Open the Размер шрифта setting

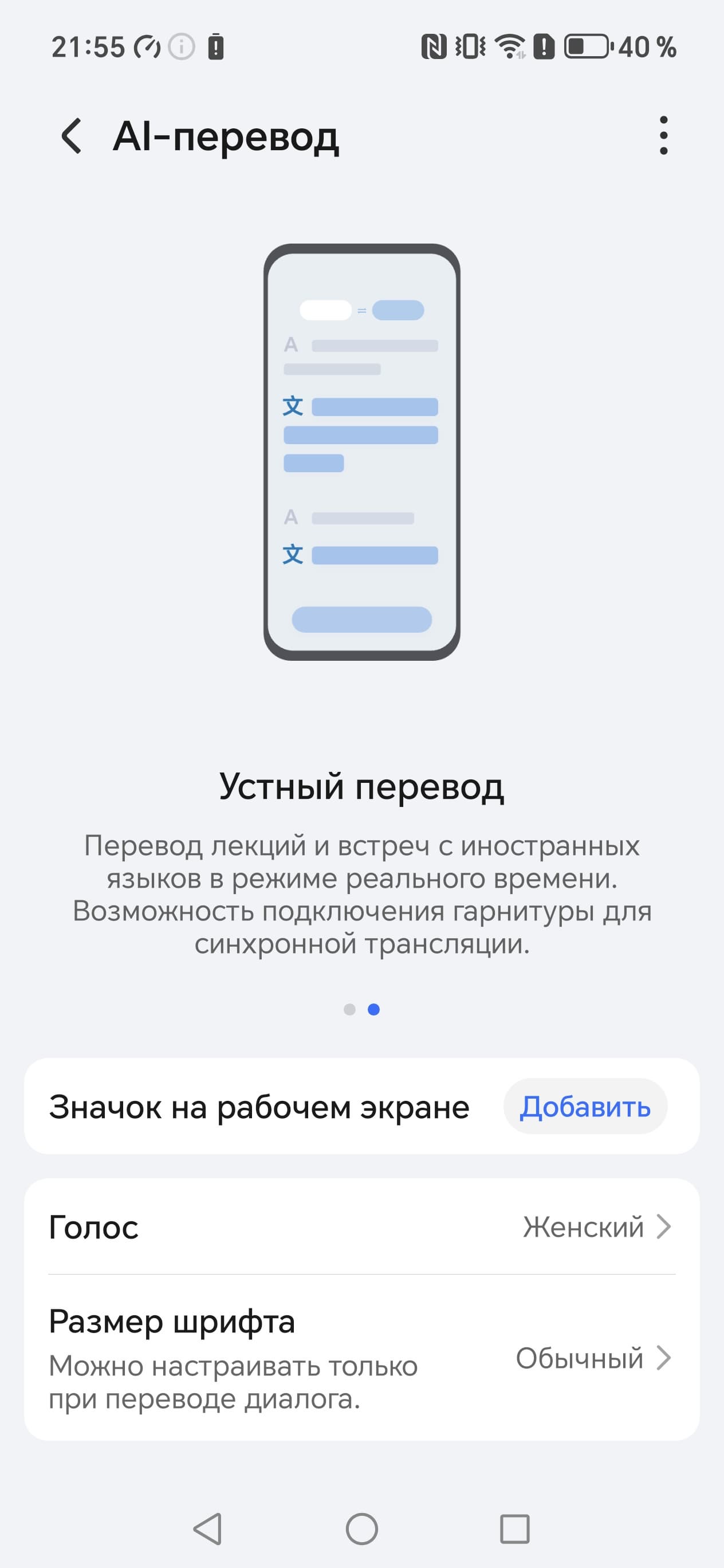point(361,1358)
